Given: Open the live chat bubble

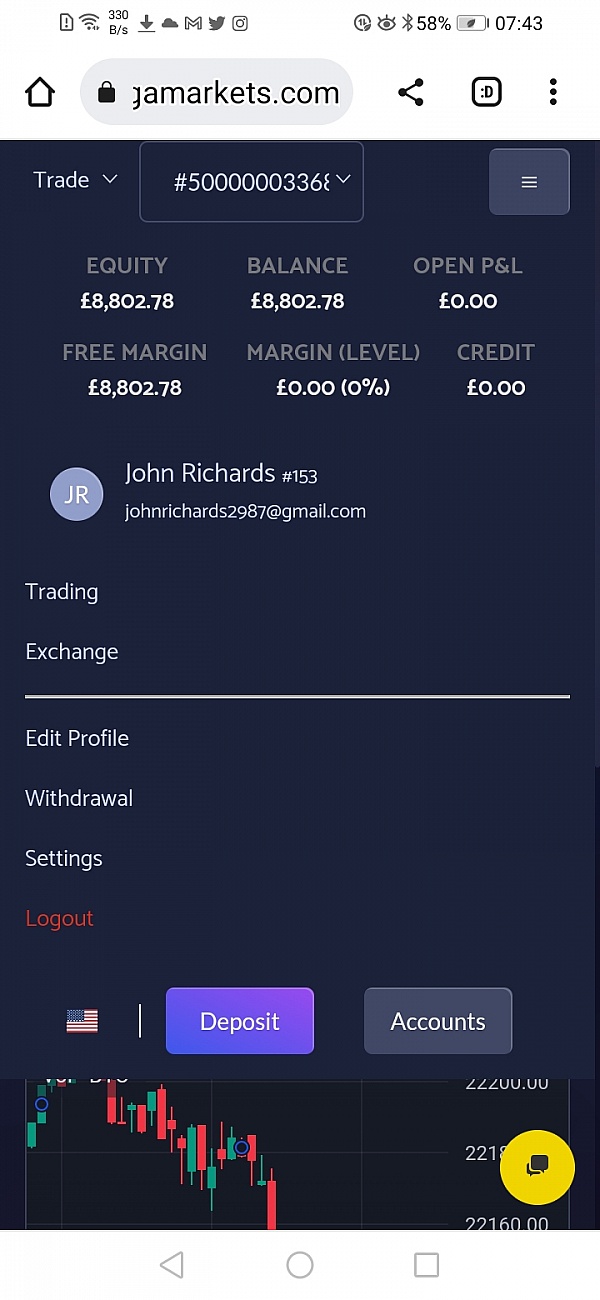Looking at the screenshot, I should 537,1167.
